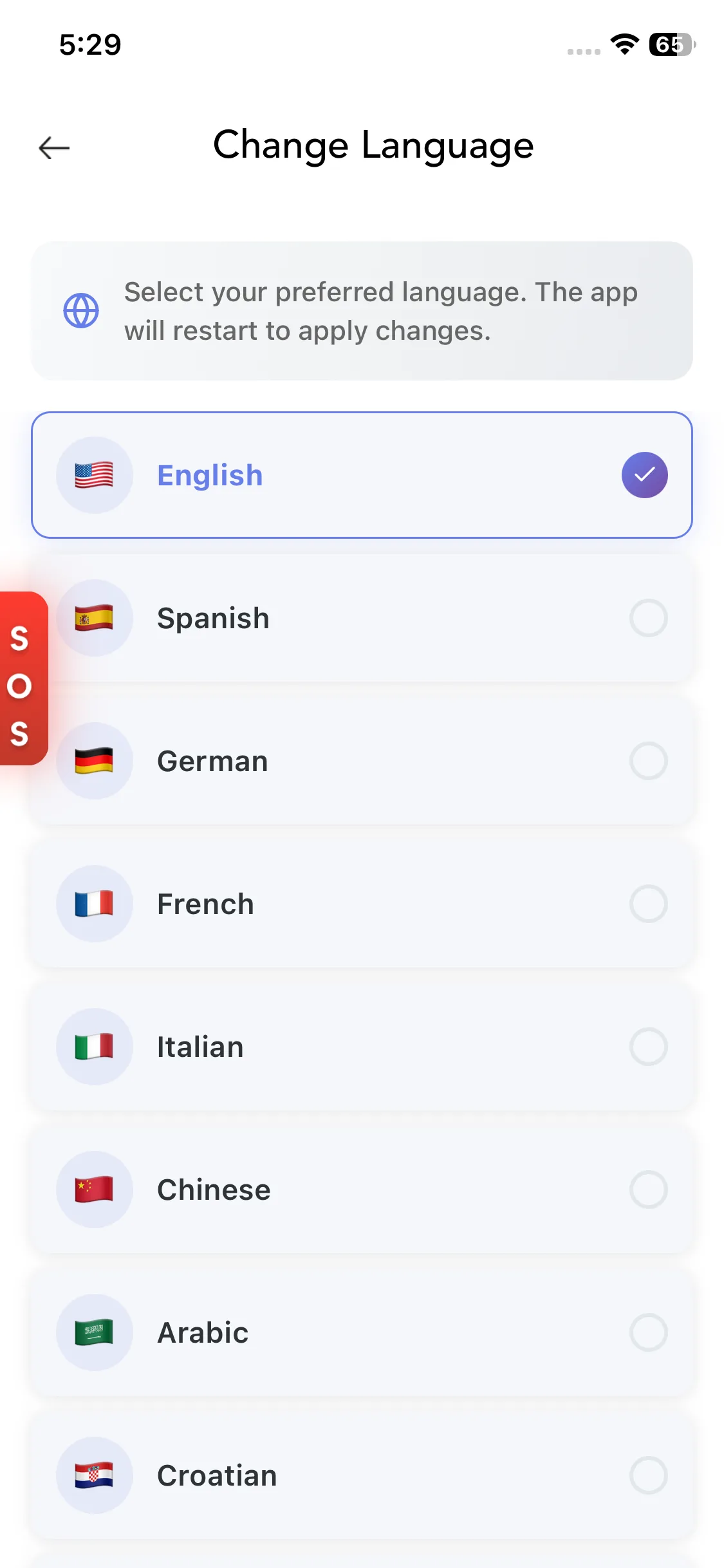
Task: Choose the Spanish language option
Action: pos(362,618)
